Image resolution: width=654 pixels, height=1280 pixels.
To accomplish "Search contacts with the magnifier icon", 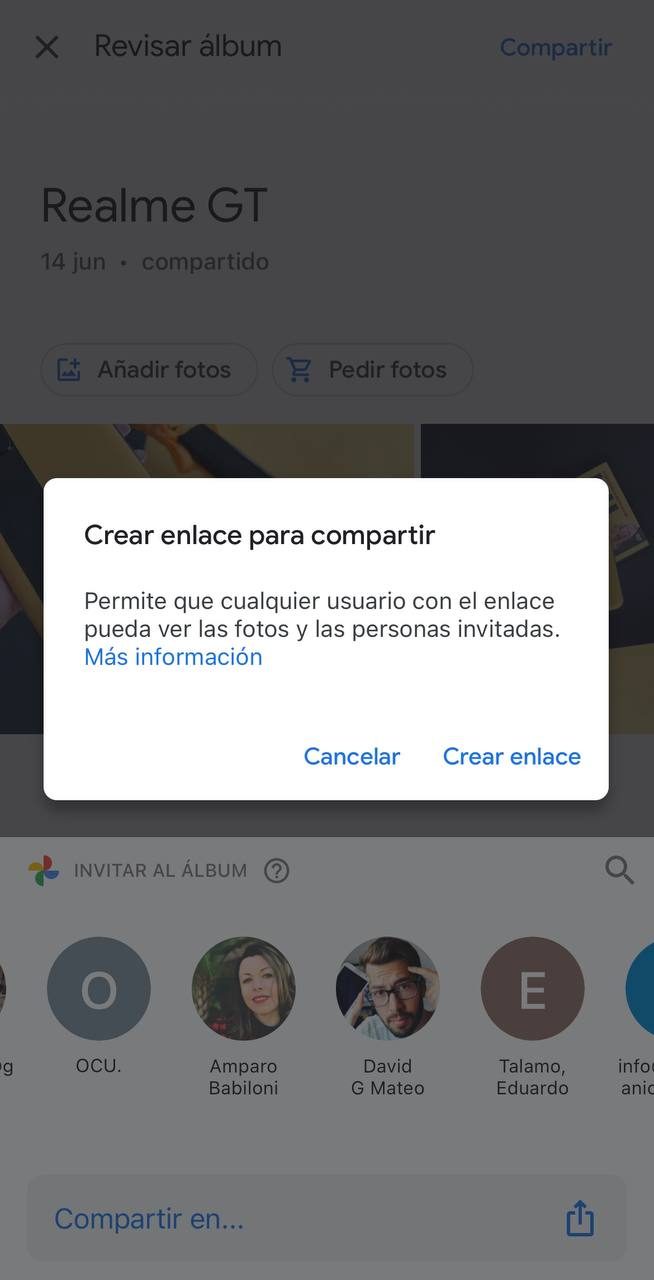I will coord(620,870).
